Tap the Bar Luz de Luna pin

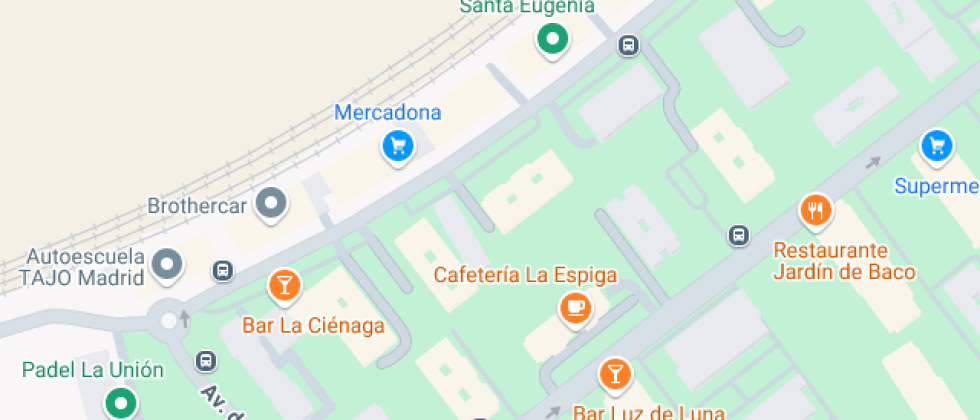coord(614,375)
